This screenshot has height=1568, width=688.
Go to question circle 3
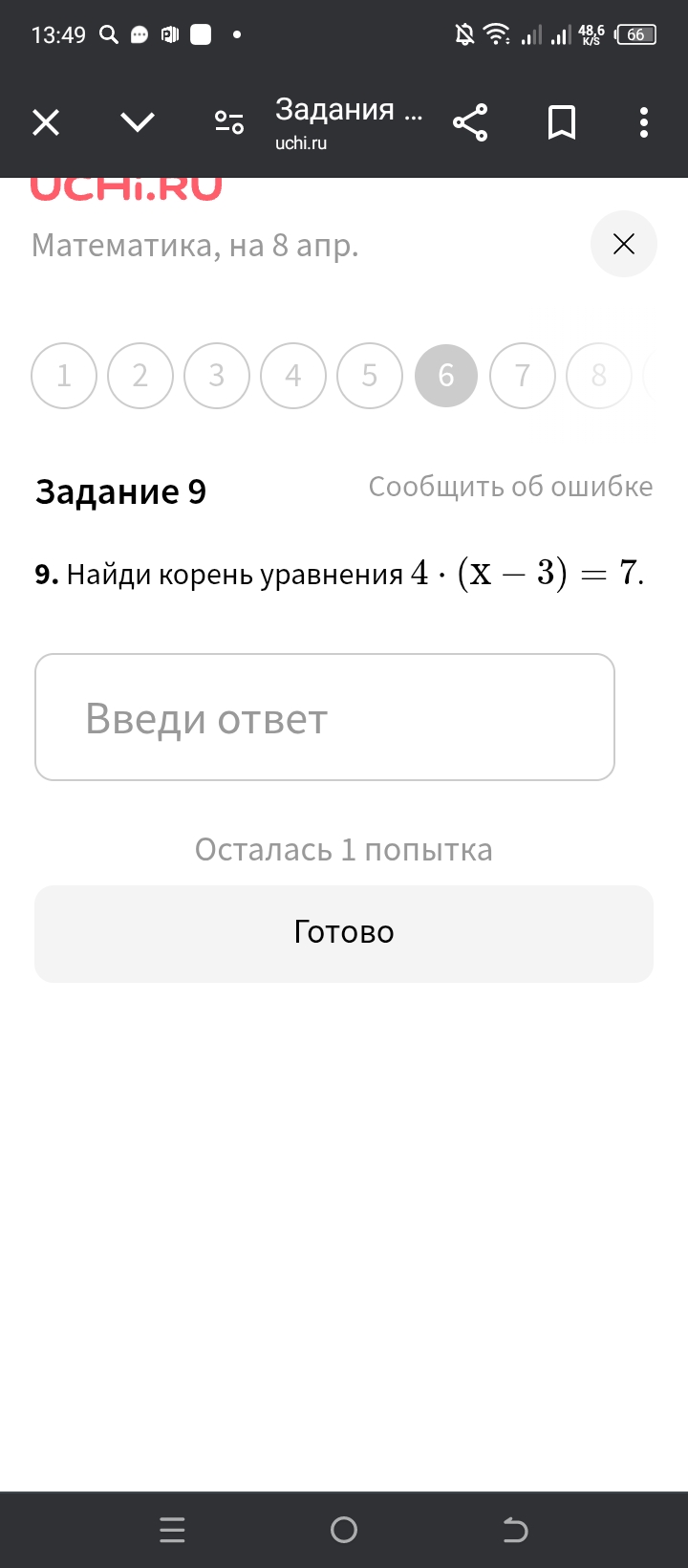coord(217,375)
